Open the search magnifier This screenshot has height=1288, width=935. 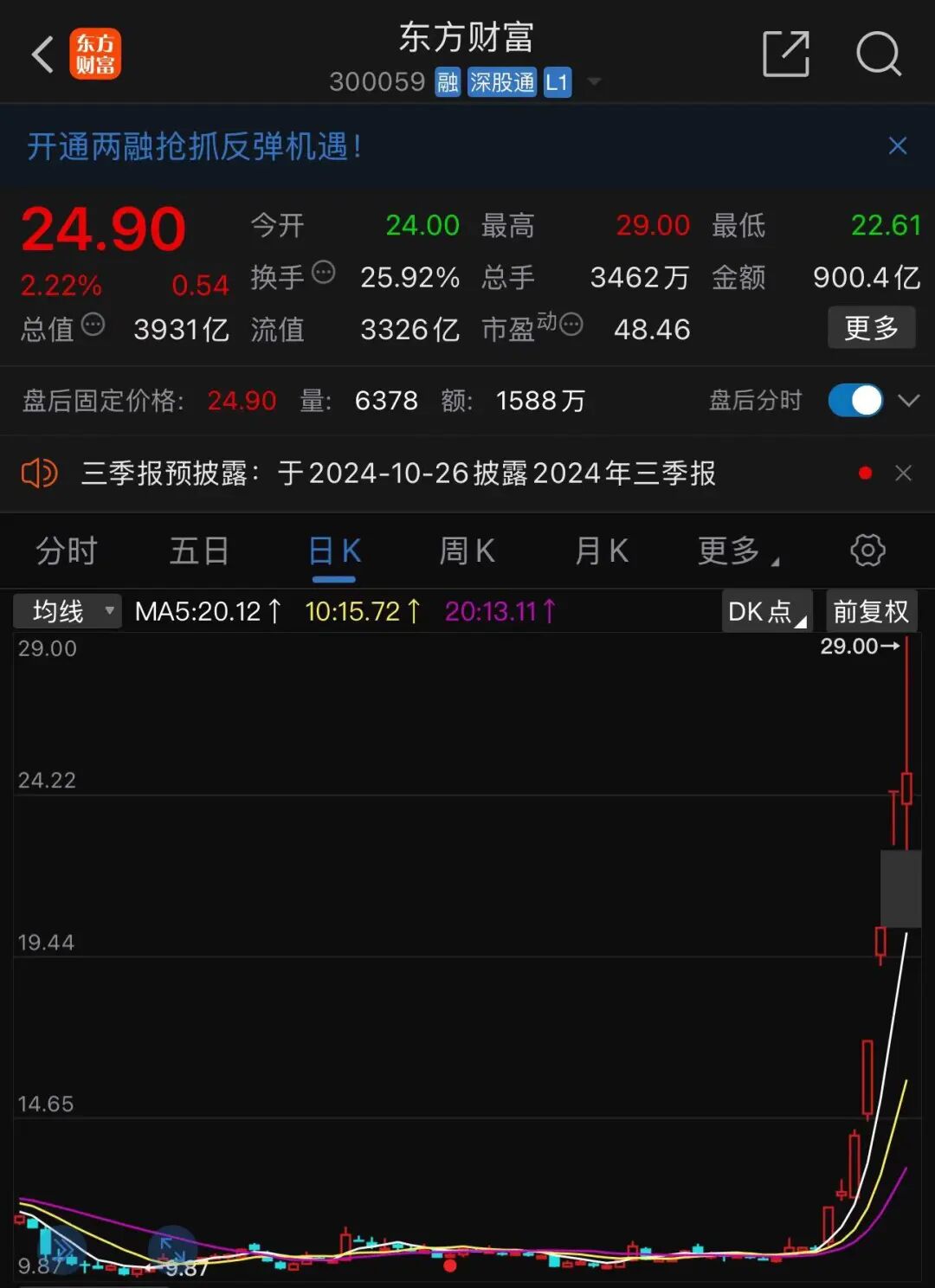878,55
